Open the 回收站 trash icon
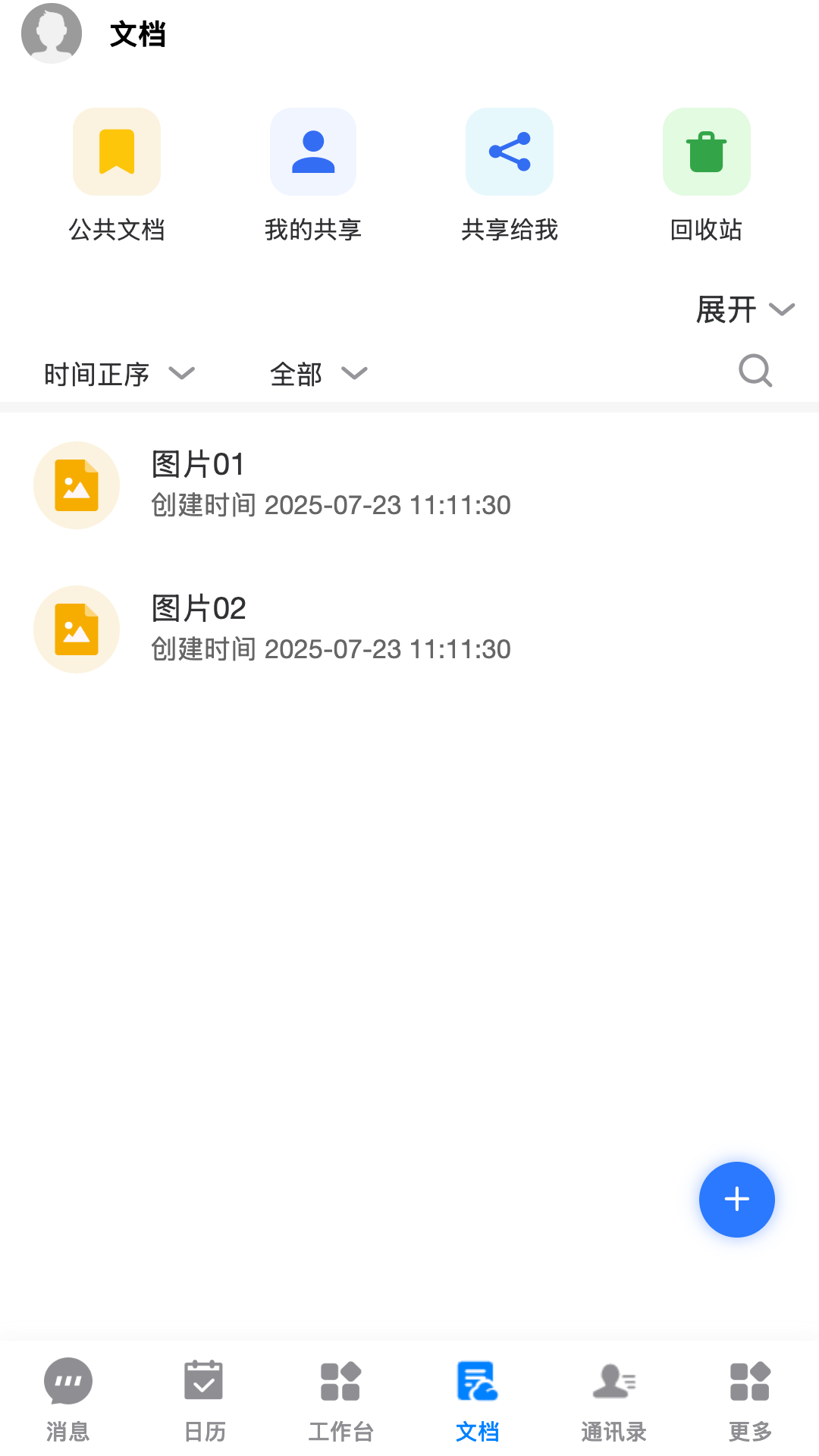Image resolution: width=819 pixels, height=1456 pixels. [706, 151]
